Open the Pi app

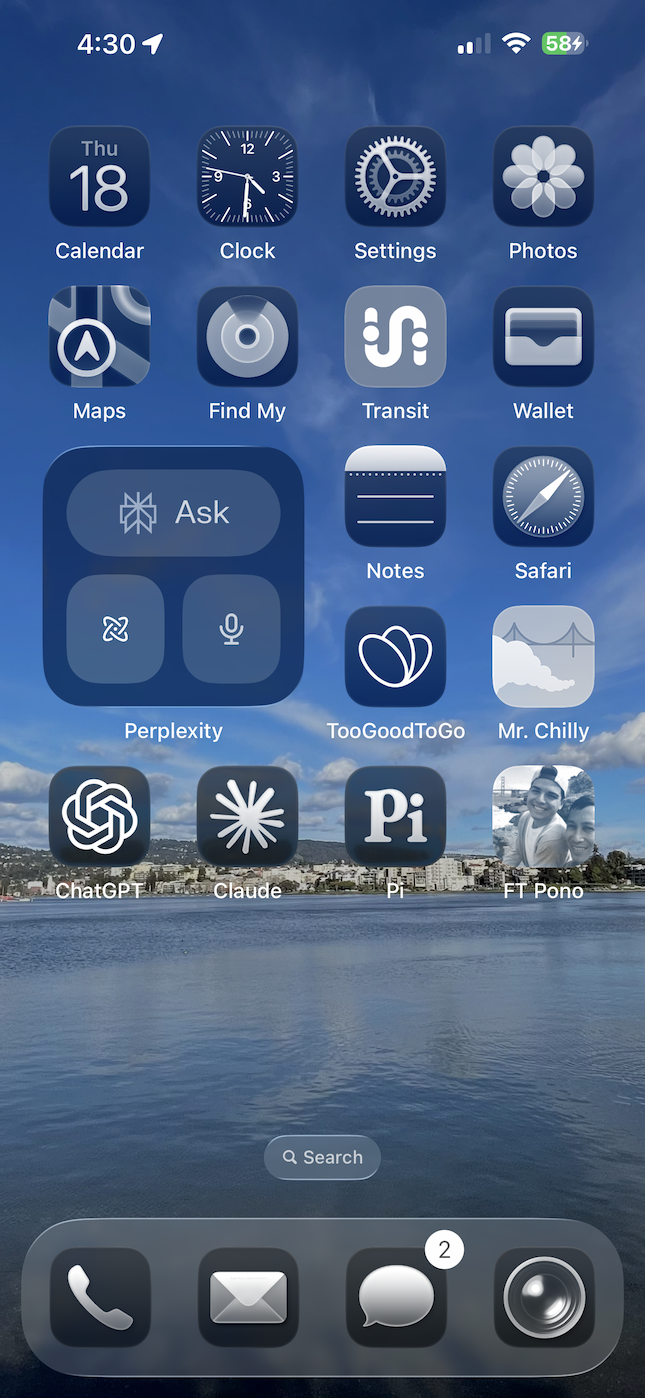pos(395,816)
